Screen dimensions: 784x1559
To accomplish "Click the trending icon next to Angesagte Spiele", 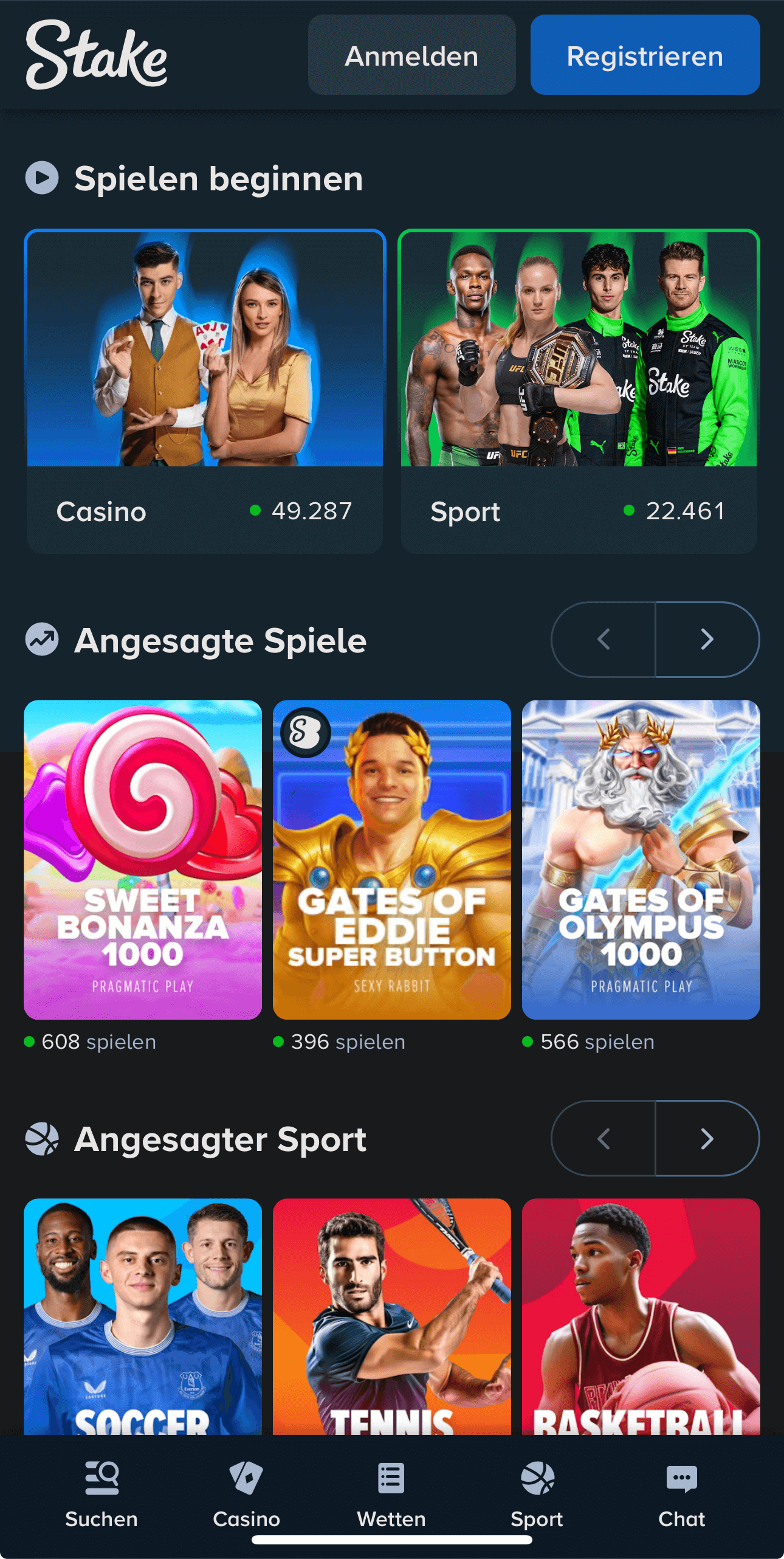I will click(x=42, y=639).
